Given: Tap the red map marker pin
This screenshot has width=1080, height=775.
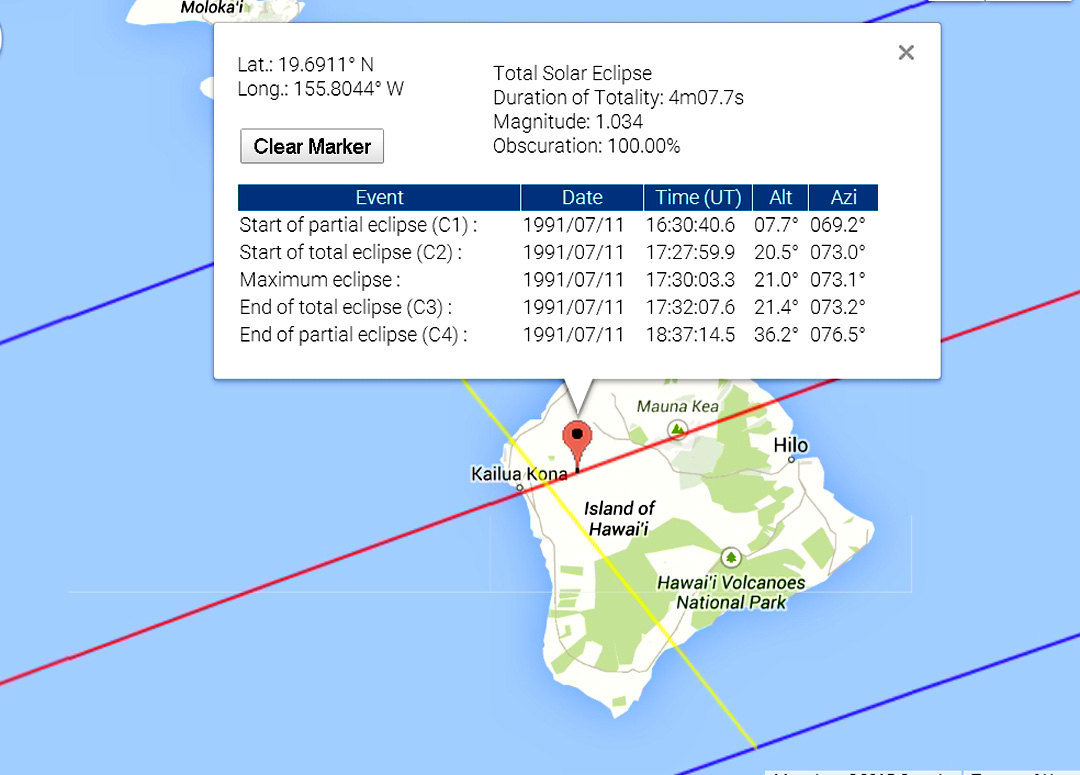Looking at the screenshot, I should coord(577,439).
